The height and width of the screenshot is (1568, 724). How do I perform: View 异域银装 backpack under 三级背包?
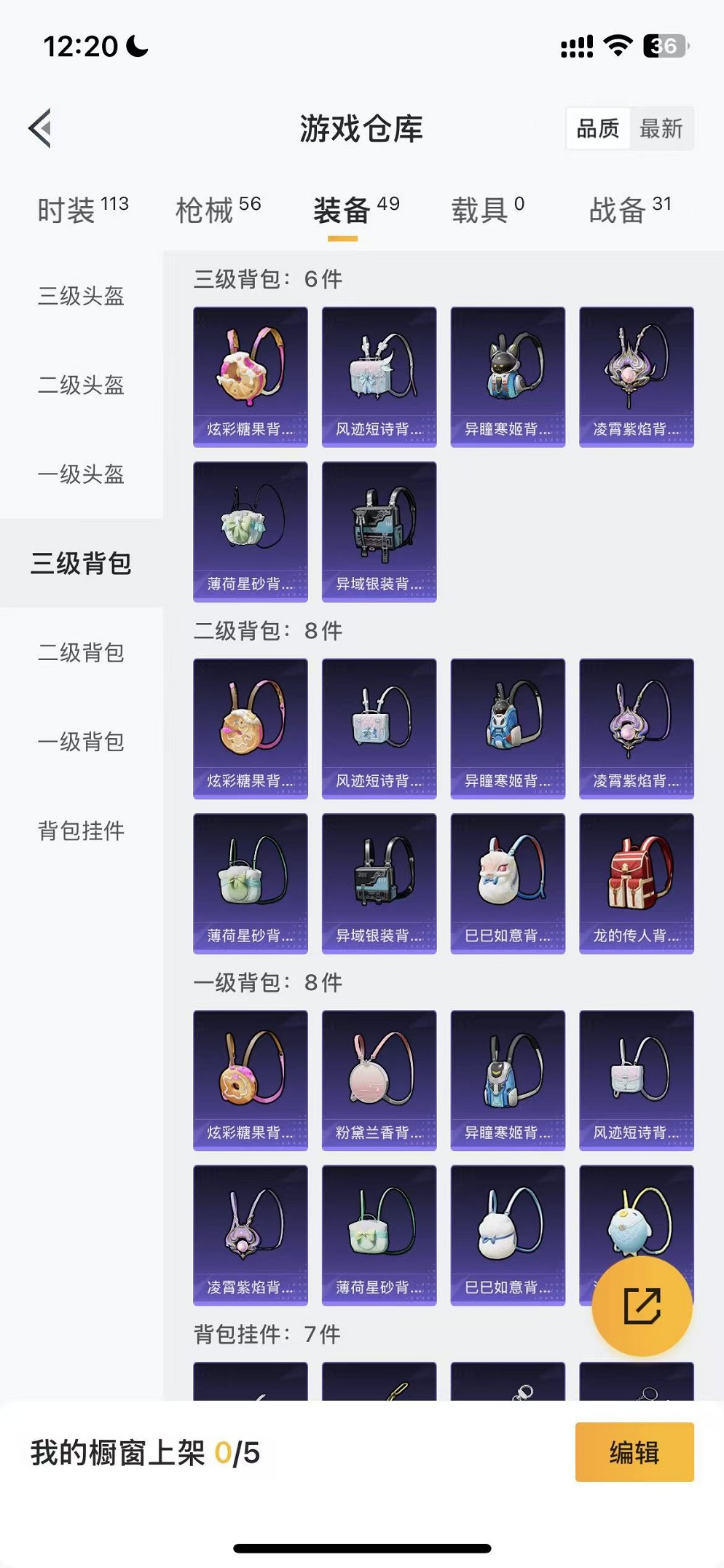click(x=379, y=531)
